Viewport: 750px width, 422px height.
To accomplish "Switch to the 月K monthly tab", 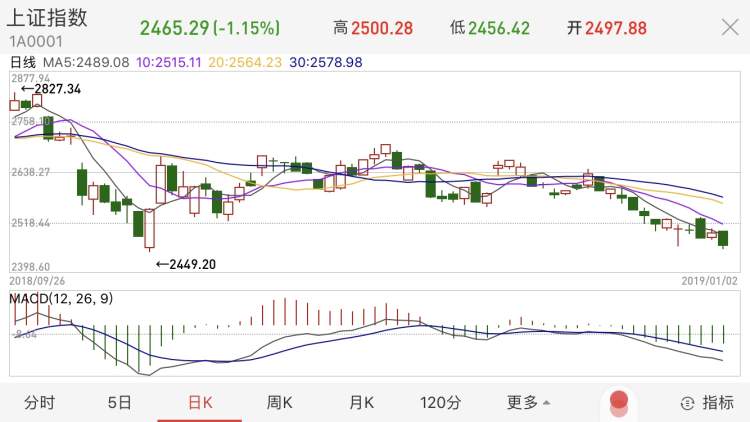I will coord(361,403).
